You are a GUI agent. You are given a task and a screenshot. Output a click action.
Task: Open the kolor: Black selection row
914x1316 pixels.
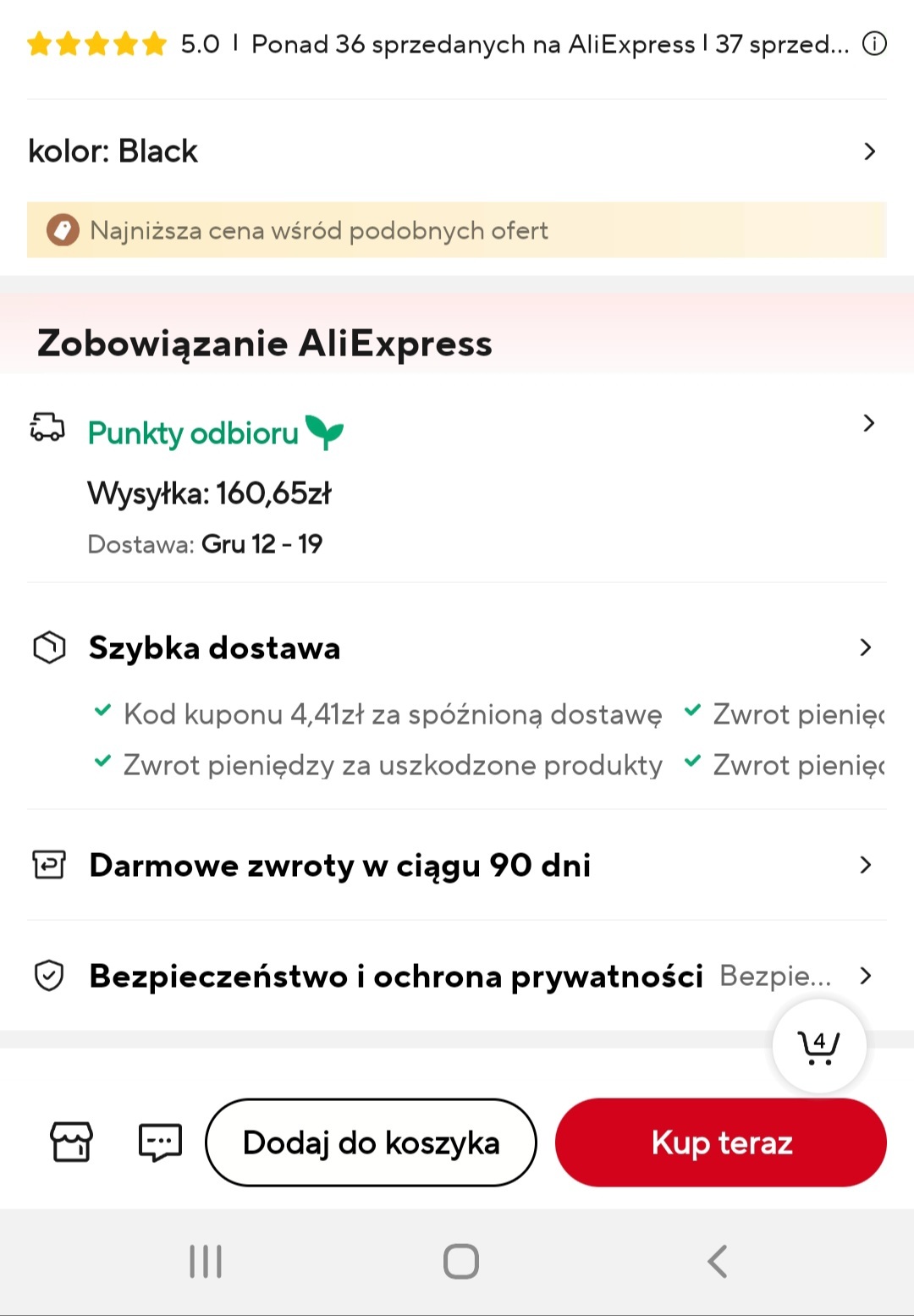pyautogui.click(x=456, y=151)
